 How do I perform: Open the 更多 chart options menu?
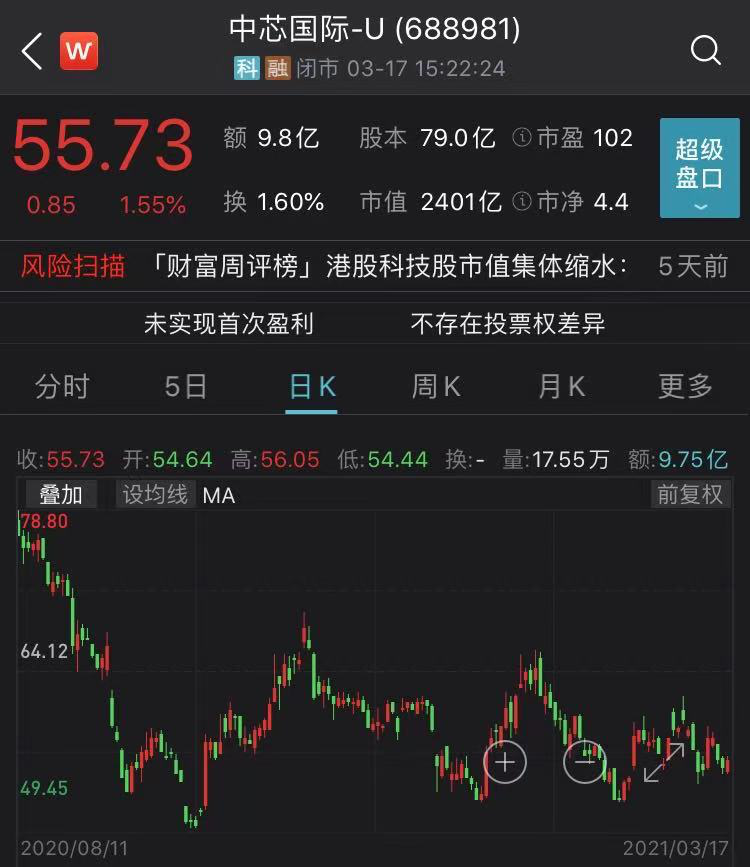click(x=685, y=385)
